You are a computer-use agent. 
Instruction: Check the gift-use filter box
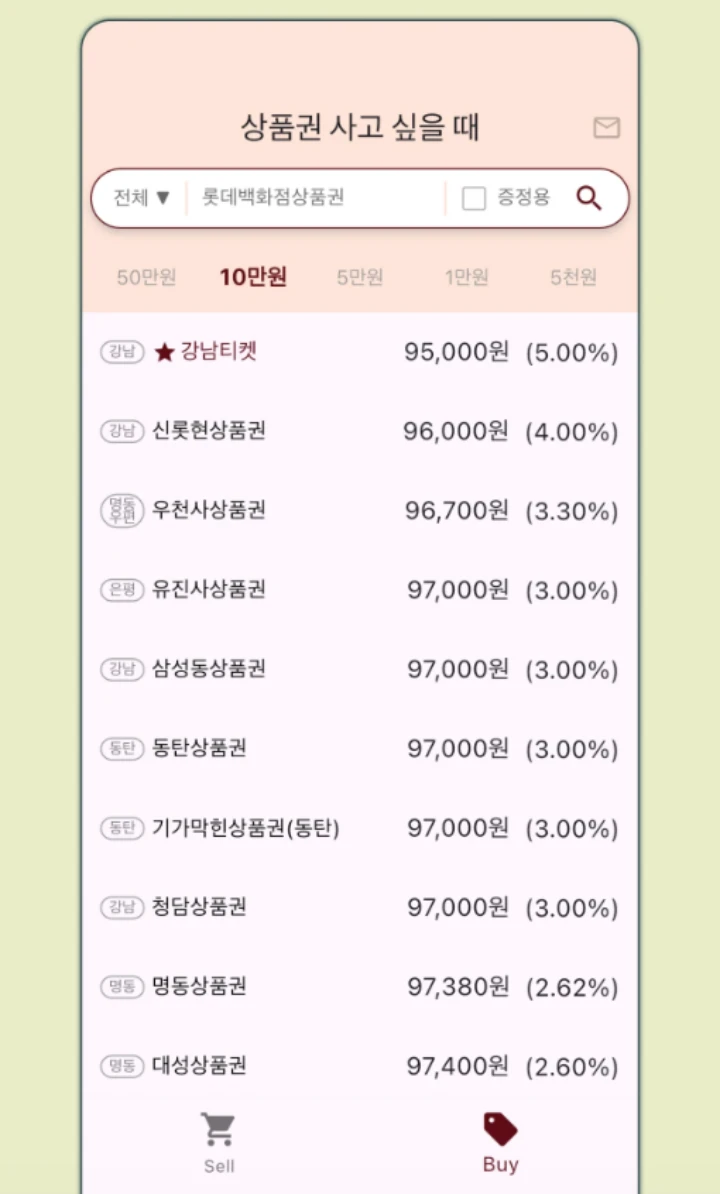[x=473, y=197]
